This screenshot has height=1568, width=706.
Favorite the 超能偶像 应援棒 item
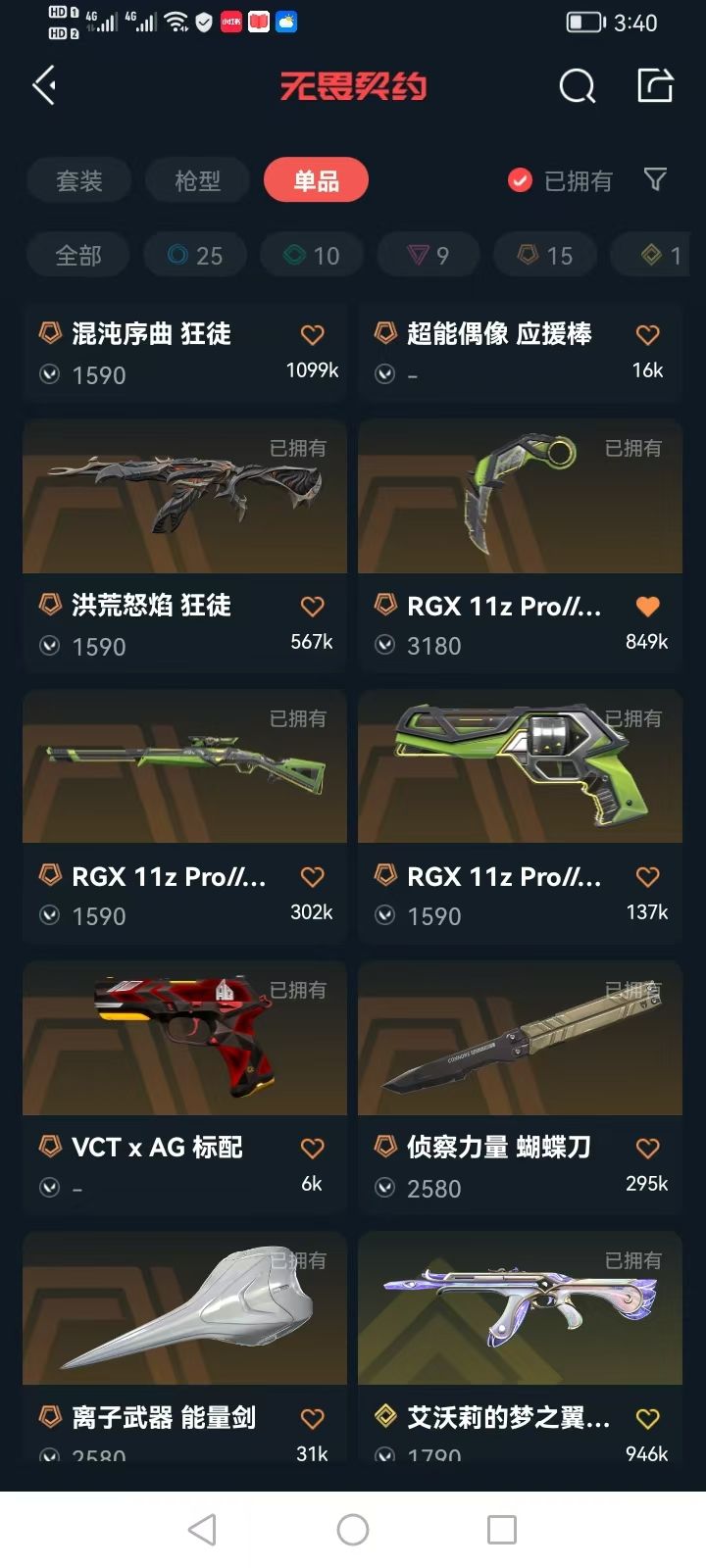(x=648, y=335)
